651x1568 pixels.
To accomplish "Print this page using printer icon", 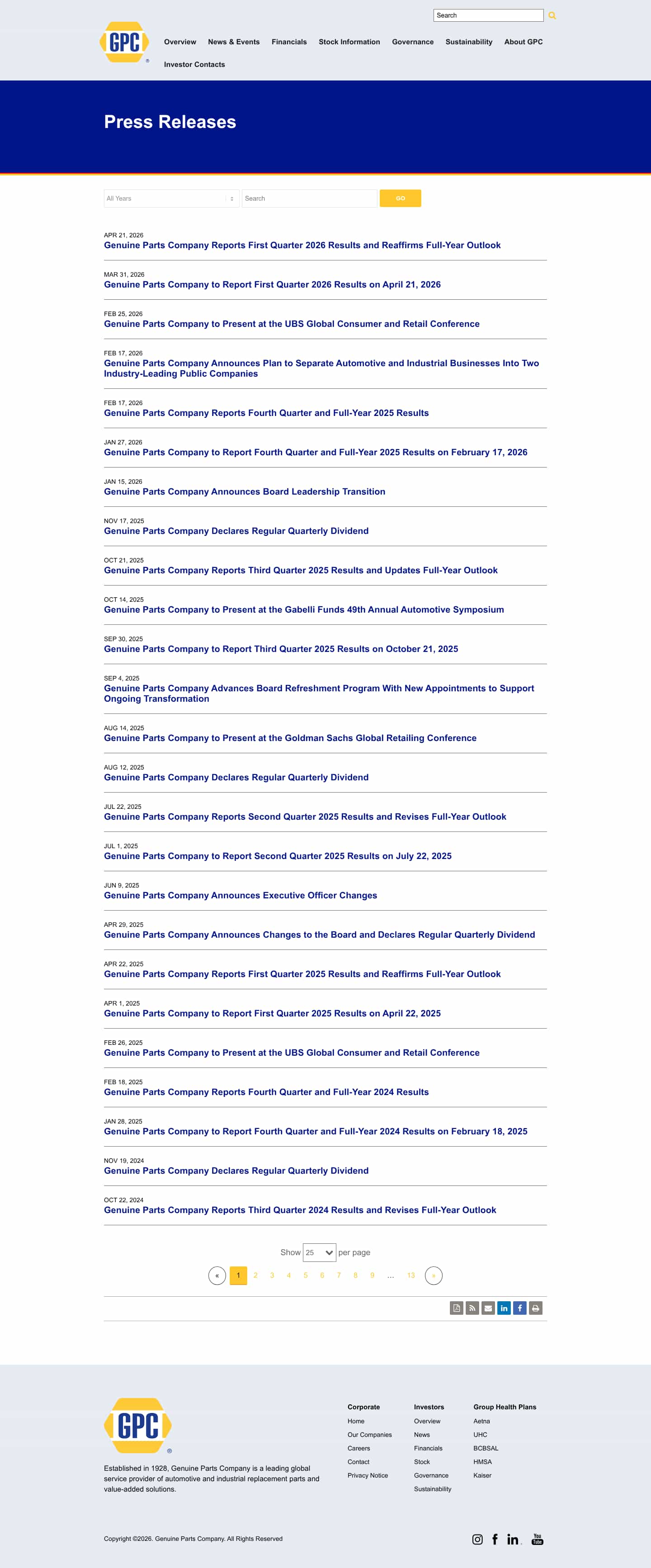I will click(535, 1308).
